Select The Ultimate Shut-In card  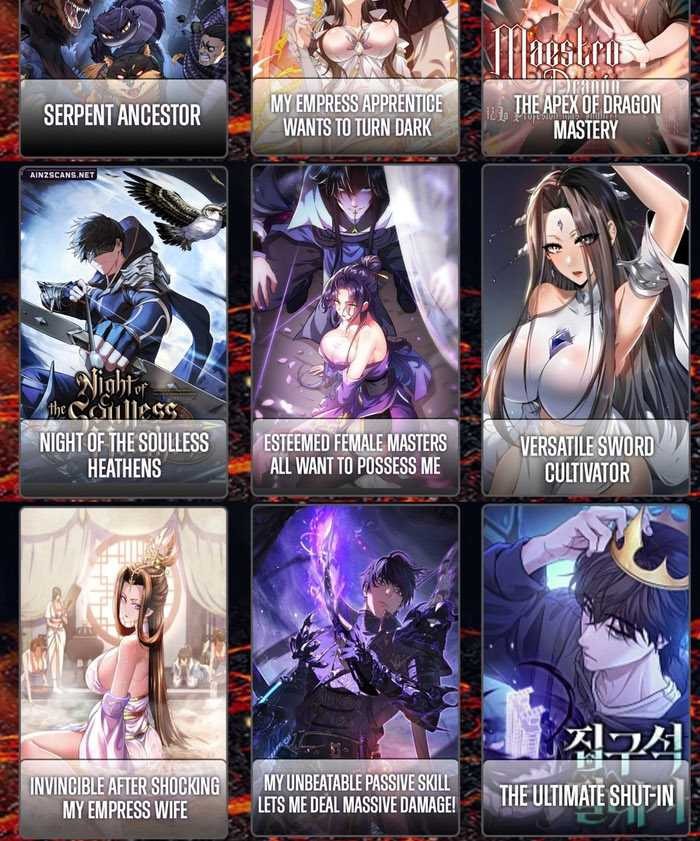point(586,670)
